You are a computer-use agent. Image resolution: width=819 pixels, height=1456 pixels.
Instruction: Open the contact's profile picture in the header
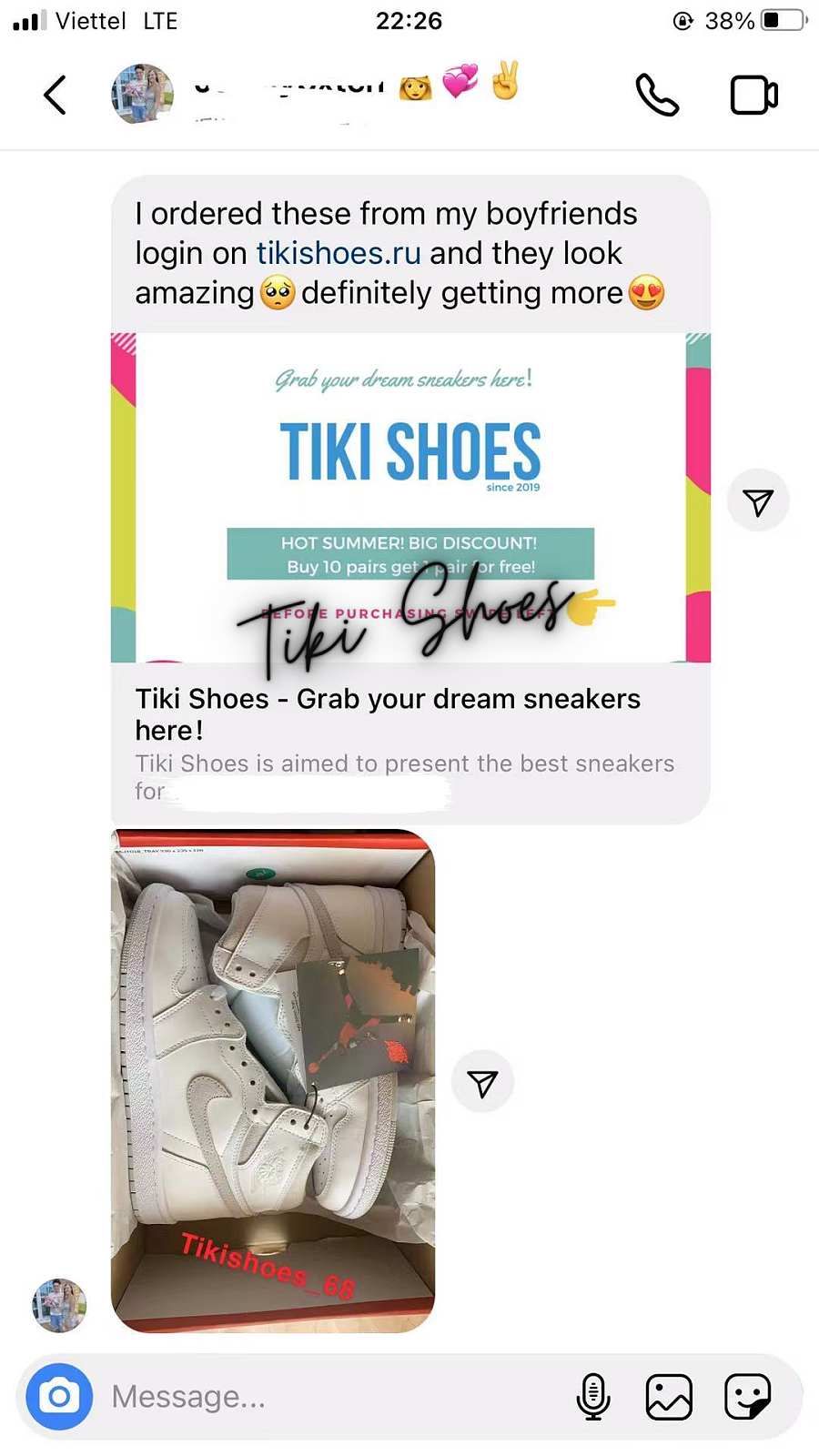[x=142, y=94]
